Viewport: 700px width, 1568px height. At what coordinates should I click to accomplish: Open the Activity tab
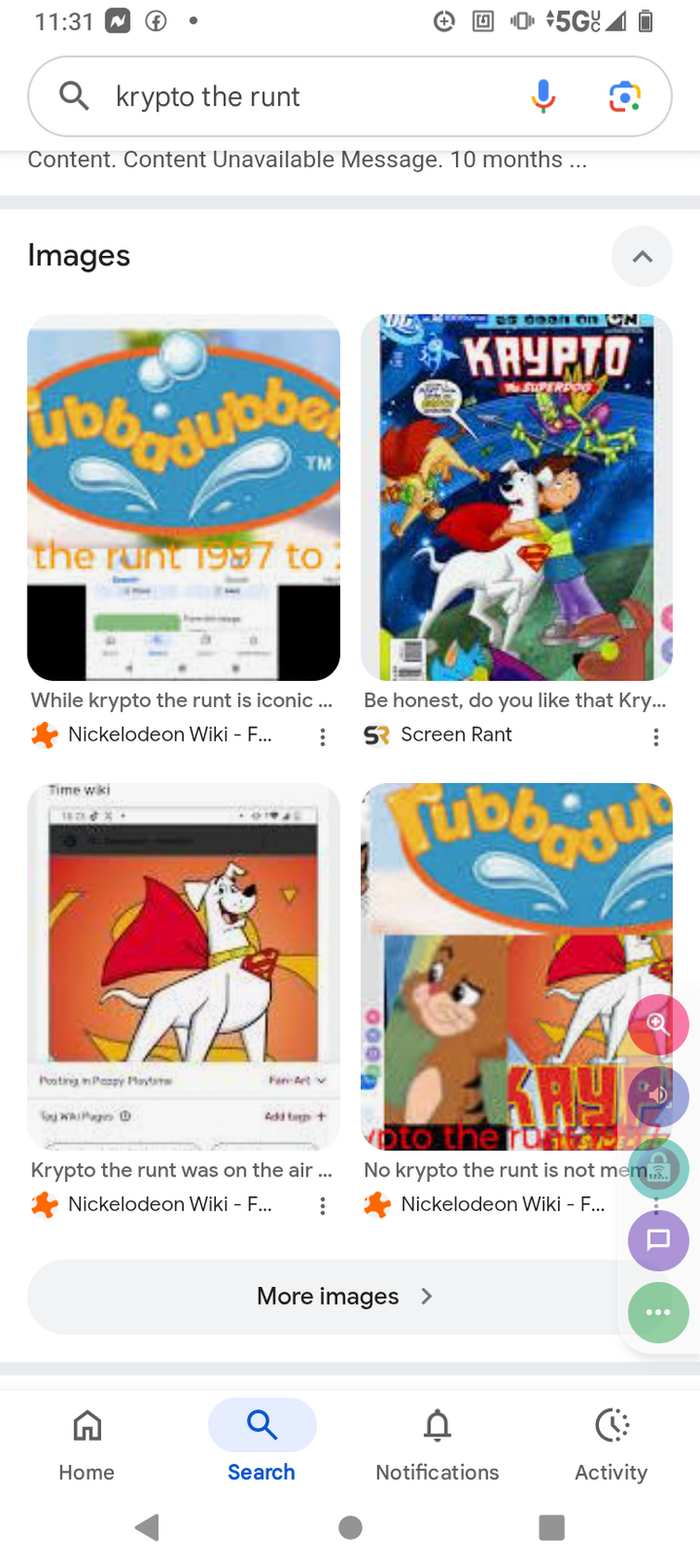pos(611,1444)
